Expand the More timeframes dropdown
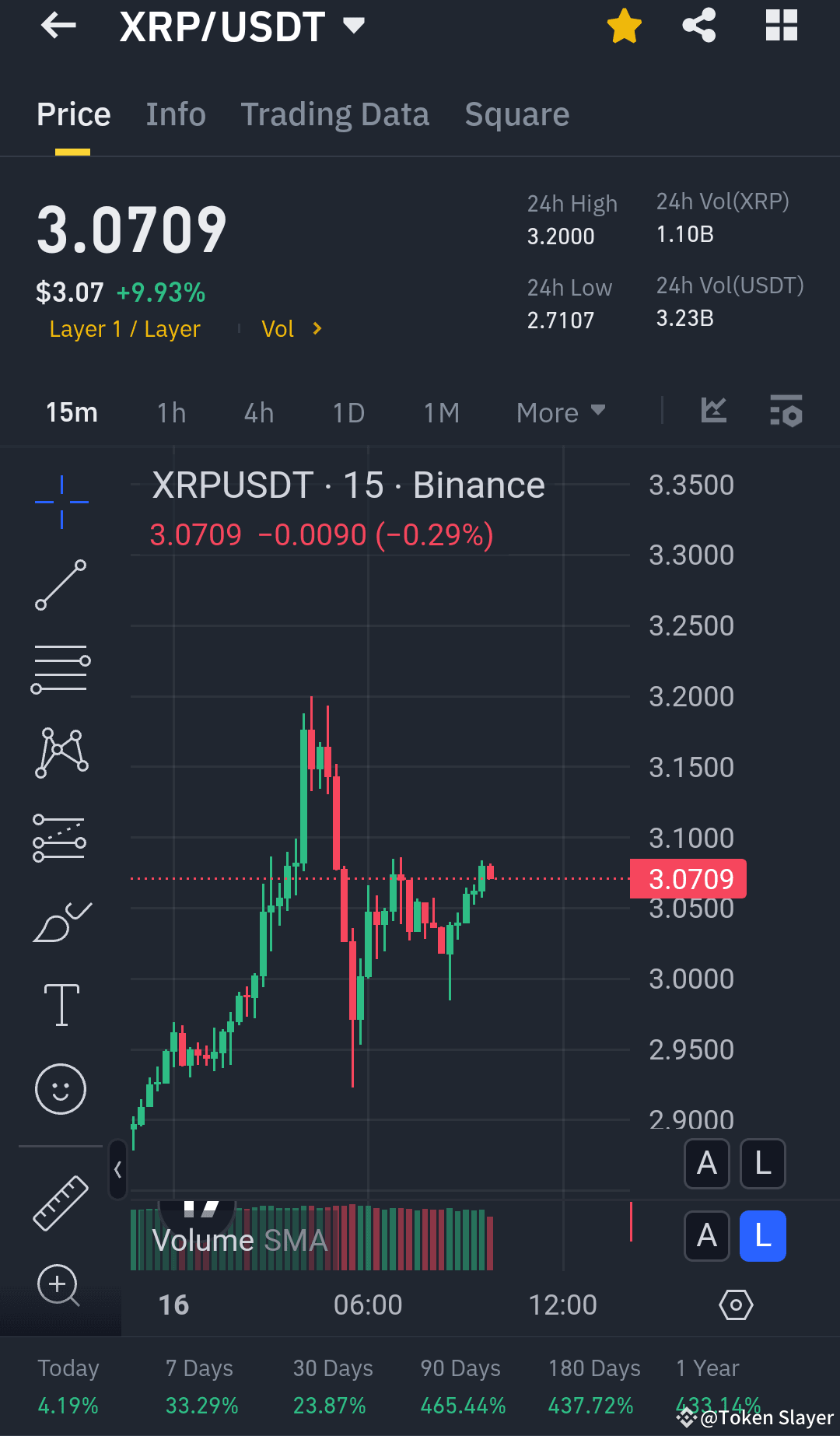The image size is (840, 1436). [x=560, y=412]
